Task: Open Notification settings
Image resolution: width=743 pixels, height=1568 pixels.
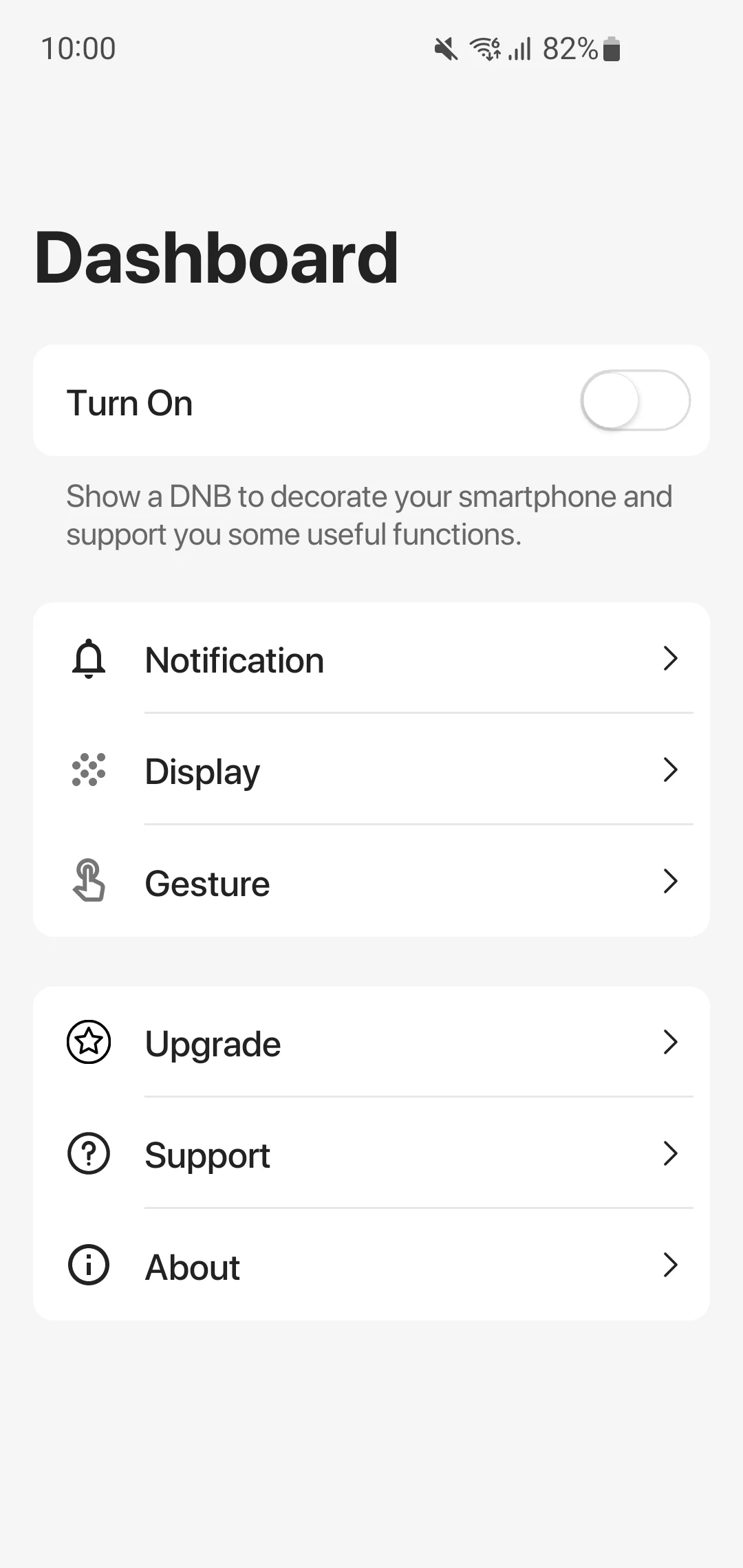Action: pyautogui.click(x=371, y=660)
